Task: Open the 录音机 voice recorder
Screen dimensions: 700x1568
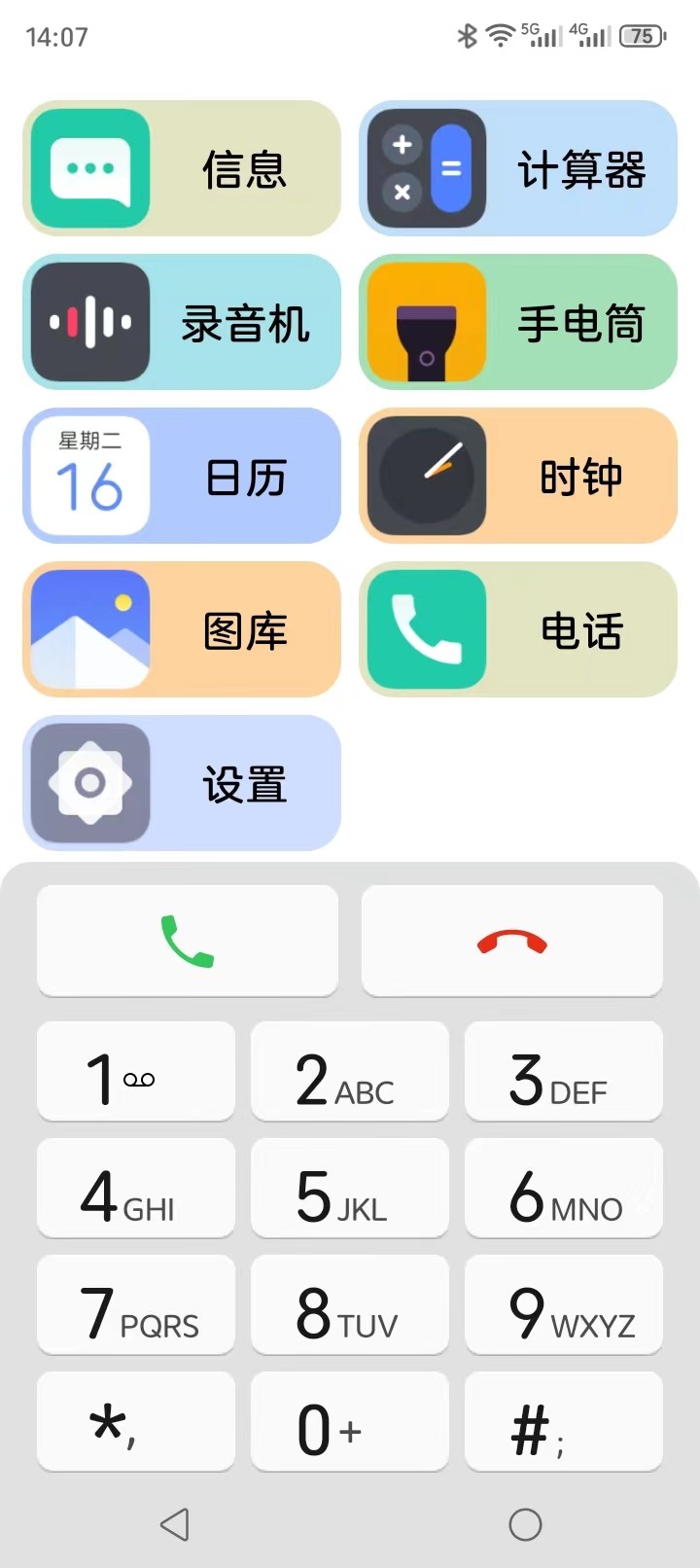Action: 182,322
